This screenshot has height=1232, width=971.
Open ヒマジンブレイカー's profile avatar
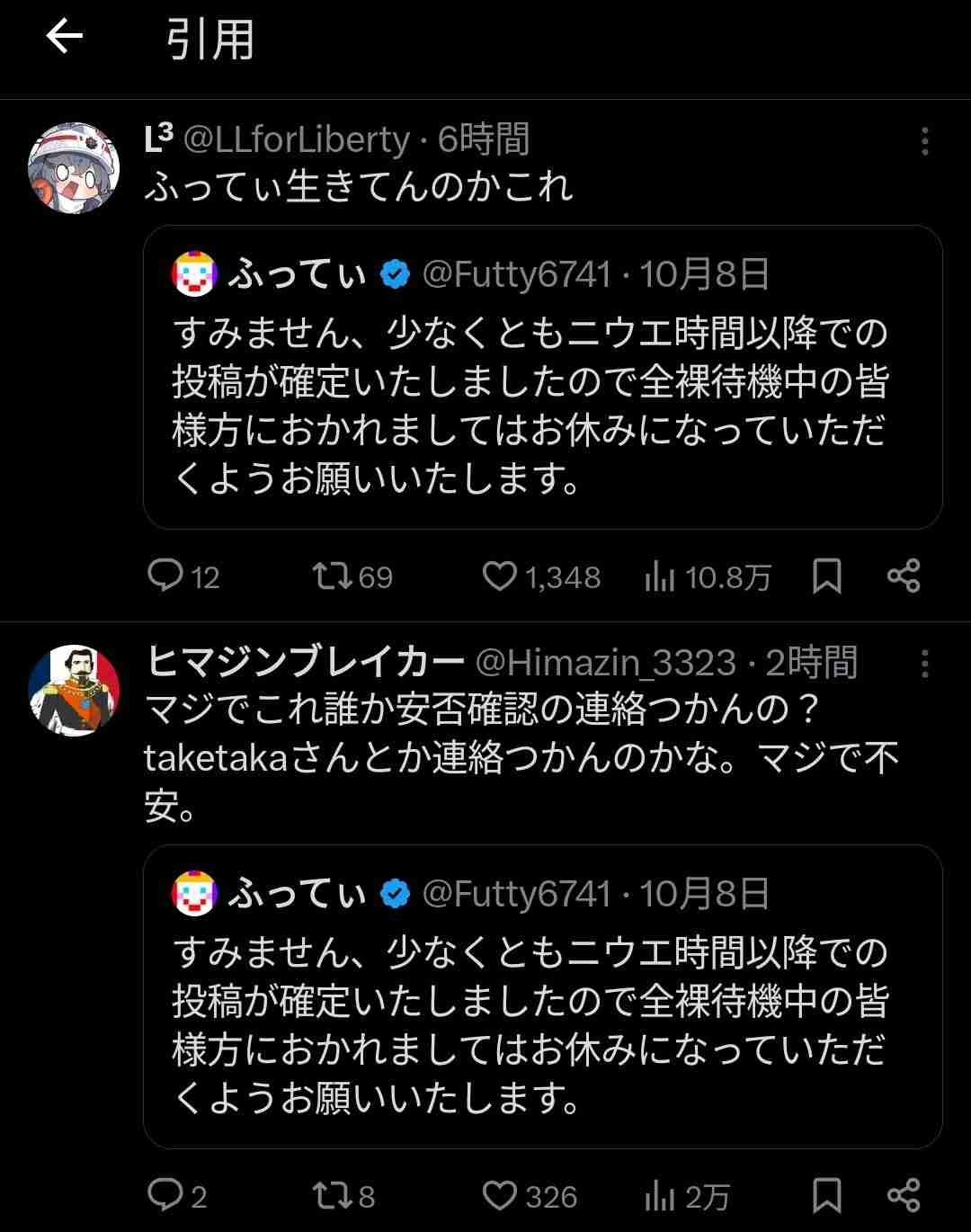tap(74, 690)
